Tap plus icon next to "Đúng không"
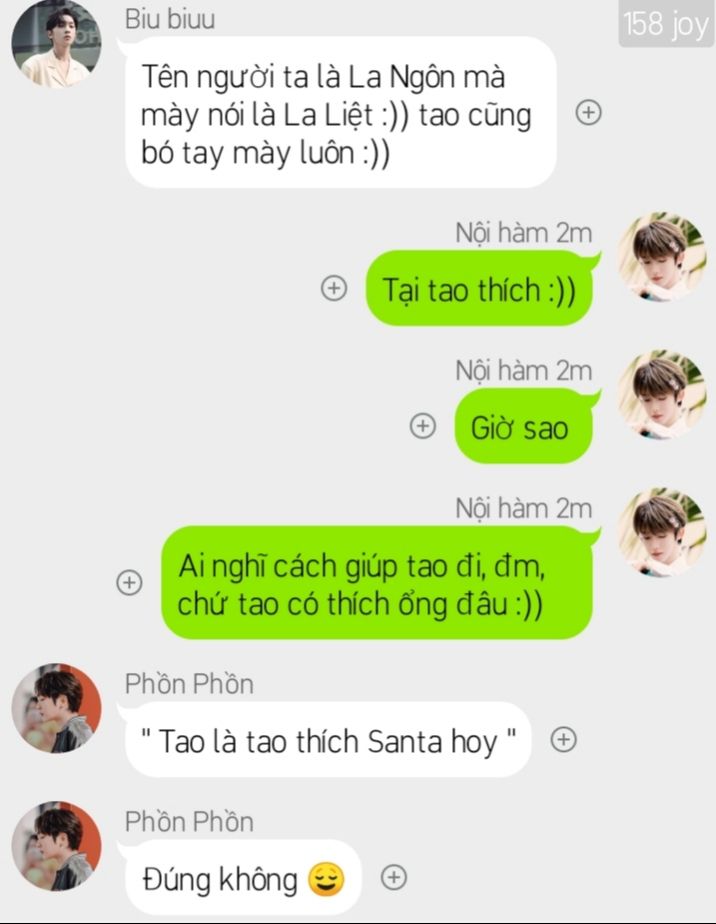 click(395, 877)
